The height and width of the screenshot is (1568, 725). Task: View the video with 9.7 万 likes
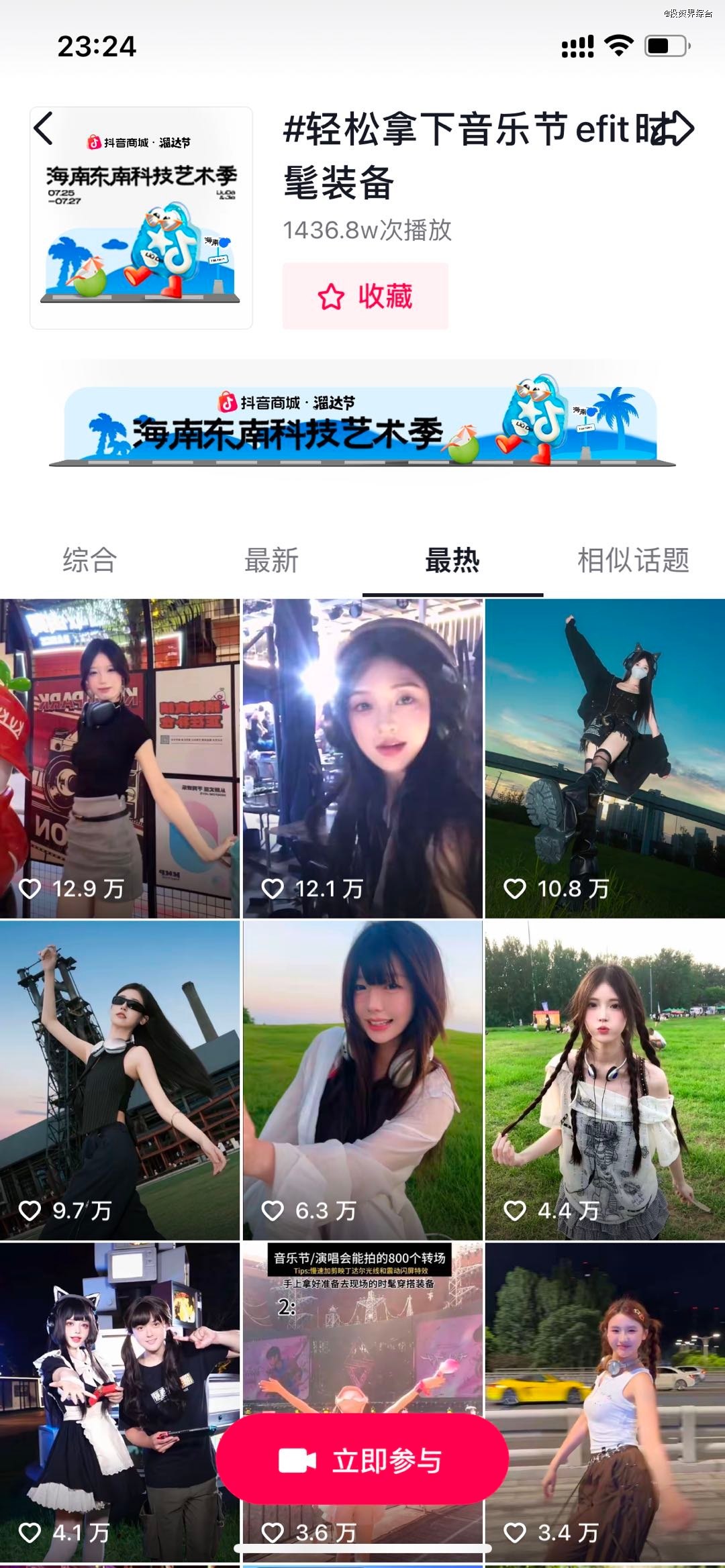pyautogui.click(x=119, y=1080)
